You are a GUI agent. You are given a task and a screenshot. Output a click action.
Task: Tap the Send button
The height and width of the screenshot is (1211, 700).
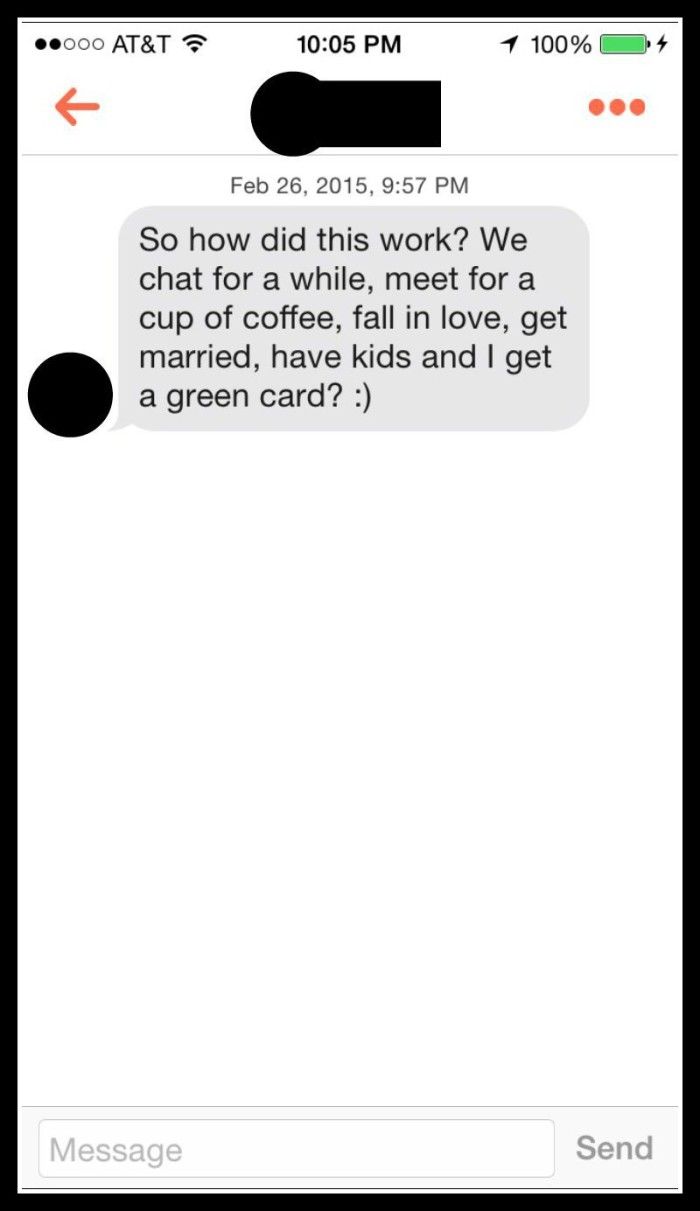tap(614, 1148)
